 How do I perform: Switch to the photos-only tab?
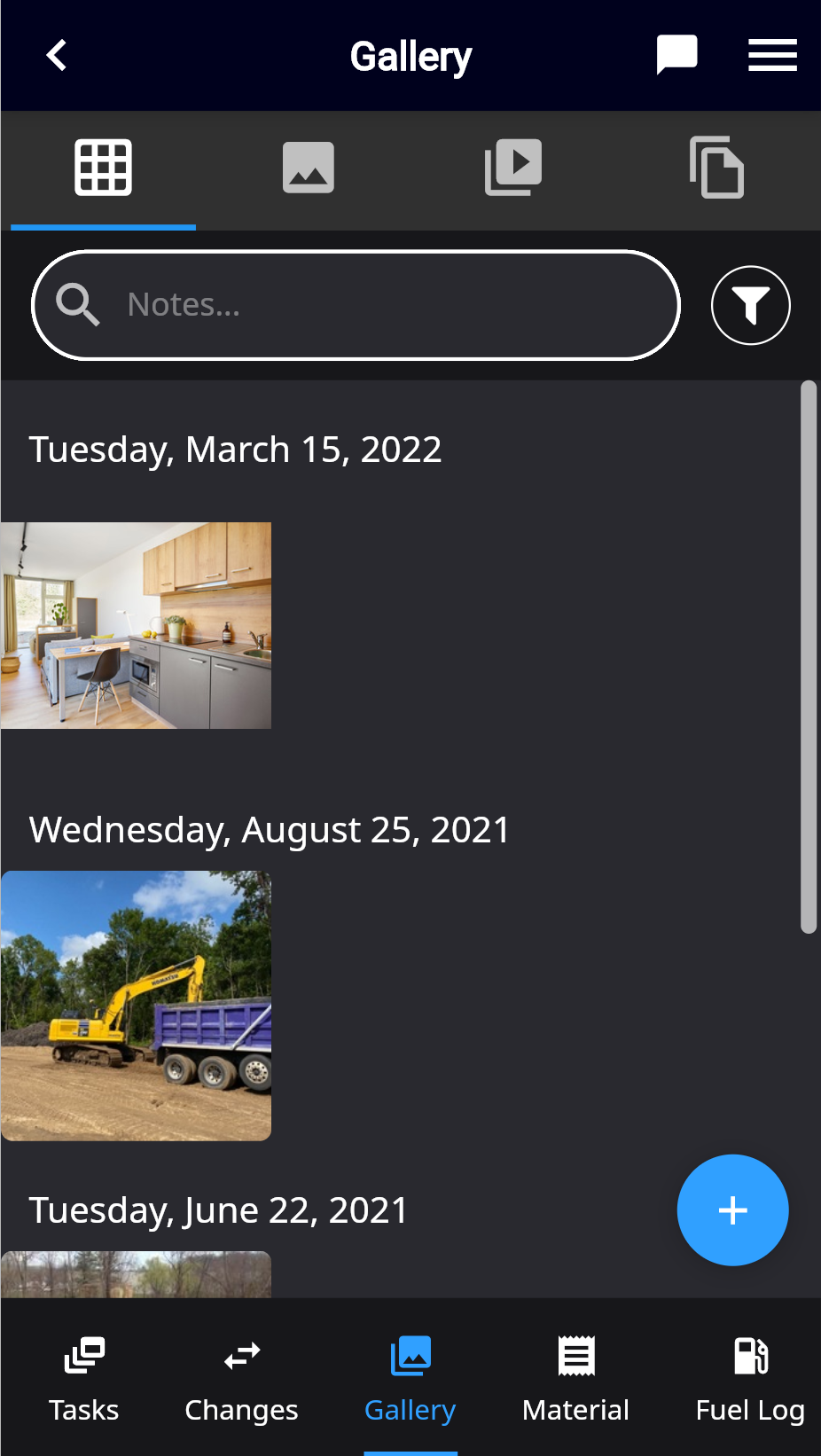pos(308,168)
